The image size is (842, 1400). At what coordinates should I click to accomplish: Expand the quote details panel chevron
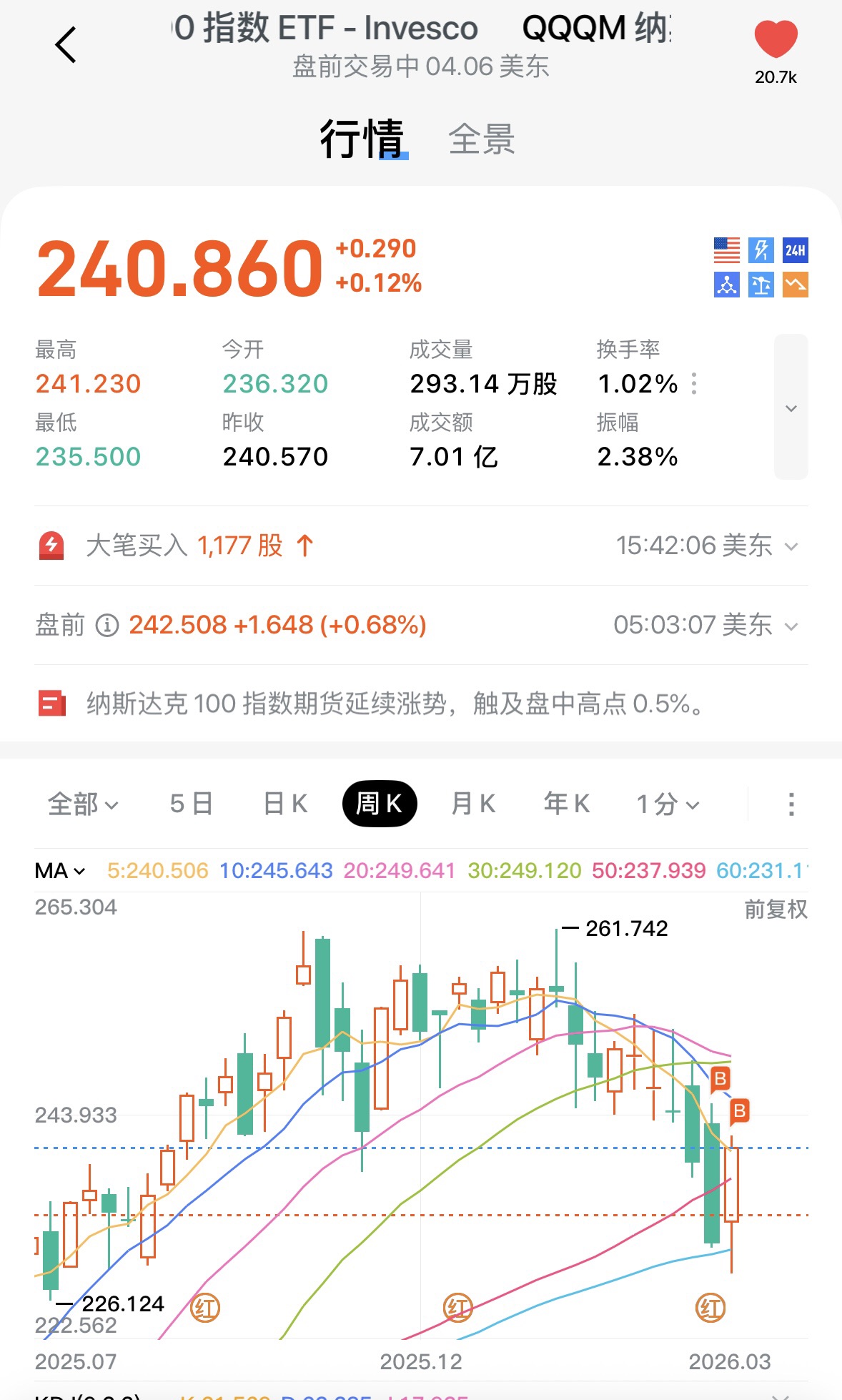[791, 408]
